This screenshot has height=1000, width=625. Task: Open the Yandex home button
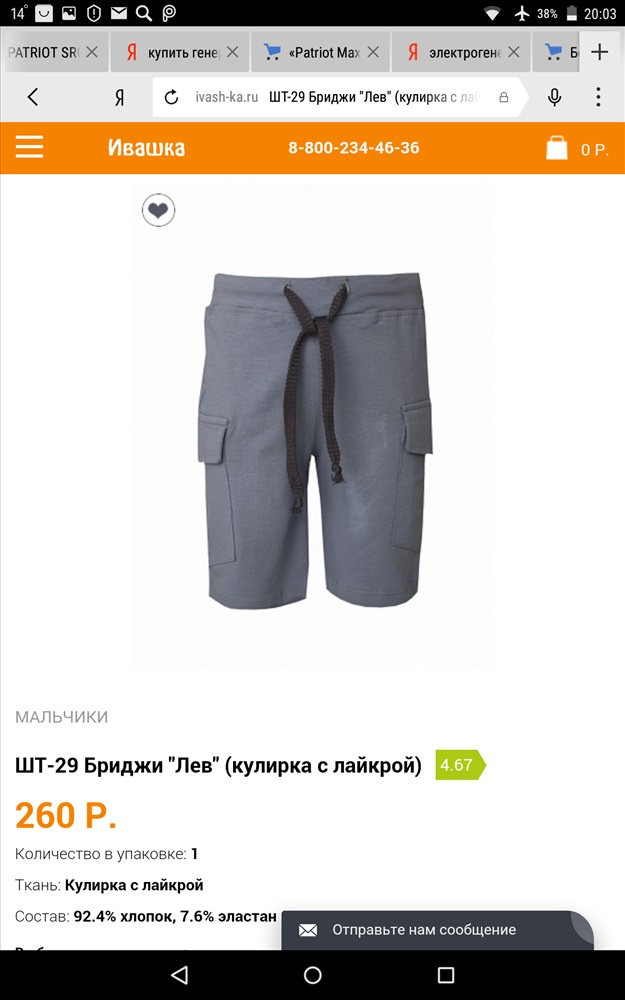pos(119,97)
